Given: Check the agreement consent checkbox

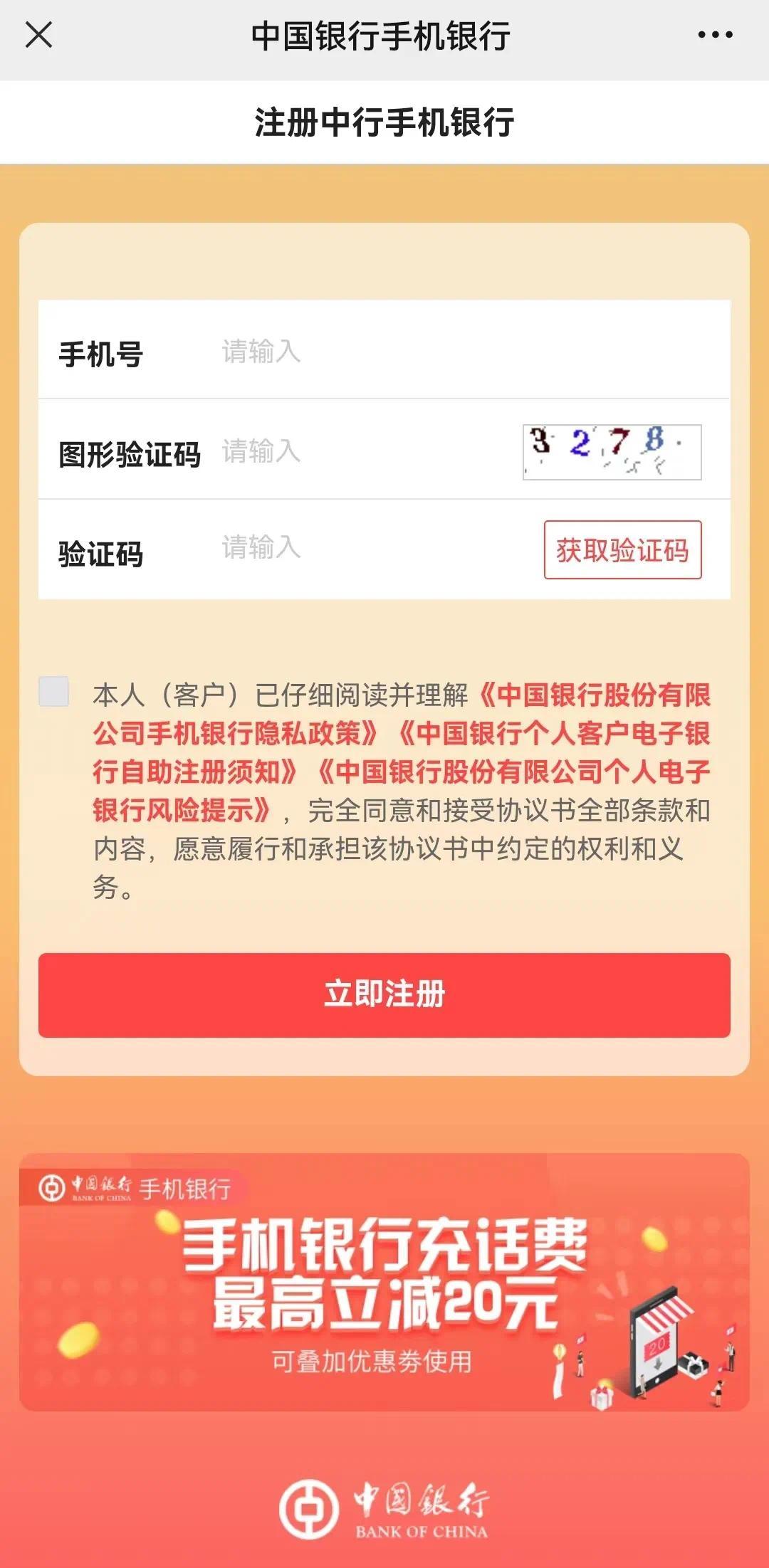Looking at the screenshot, I should coord(54,692).
